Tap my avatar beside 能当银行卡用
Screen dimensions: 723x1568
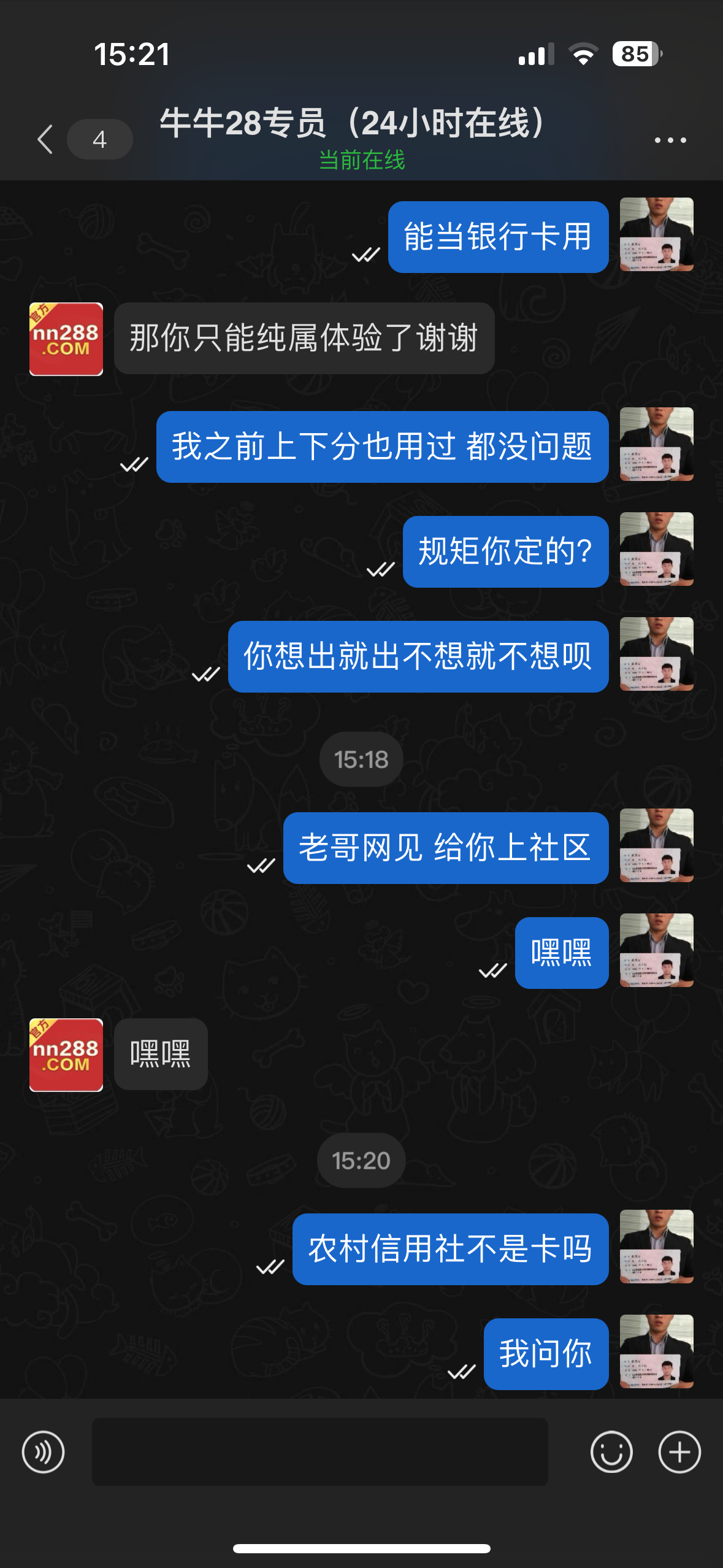(656, 234)
